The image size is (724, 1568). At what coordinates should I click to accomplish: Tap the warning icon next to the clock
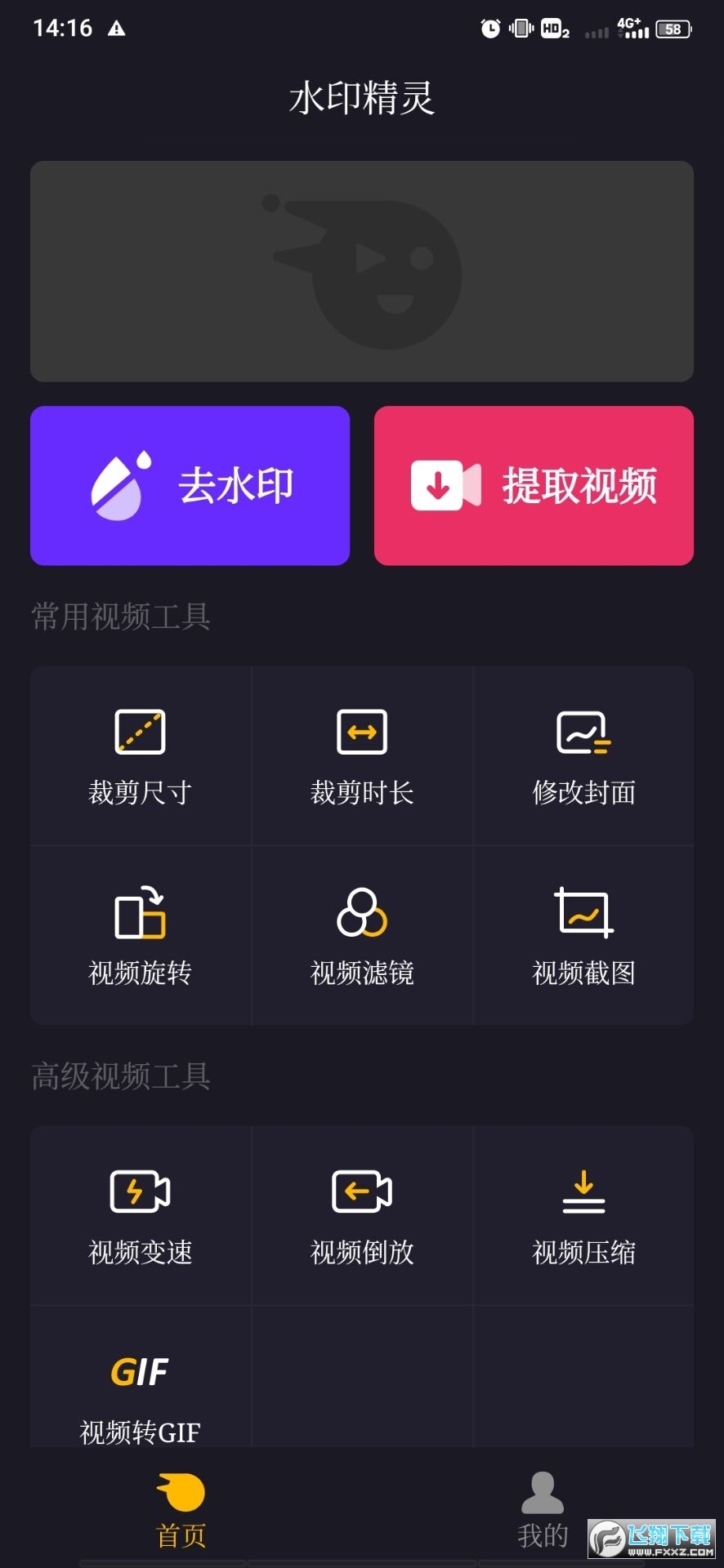point(117,27)
